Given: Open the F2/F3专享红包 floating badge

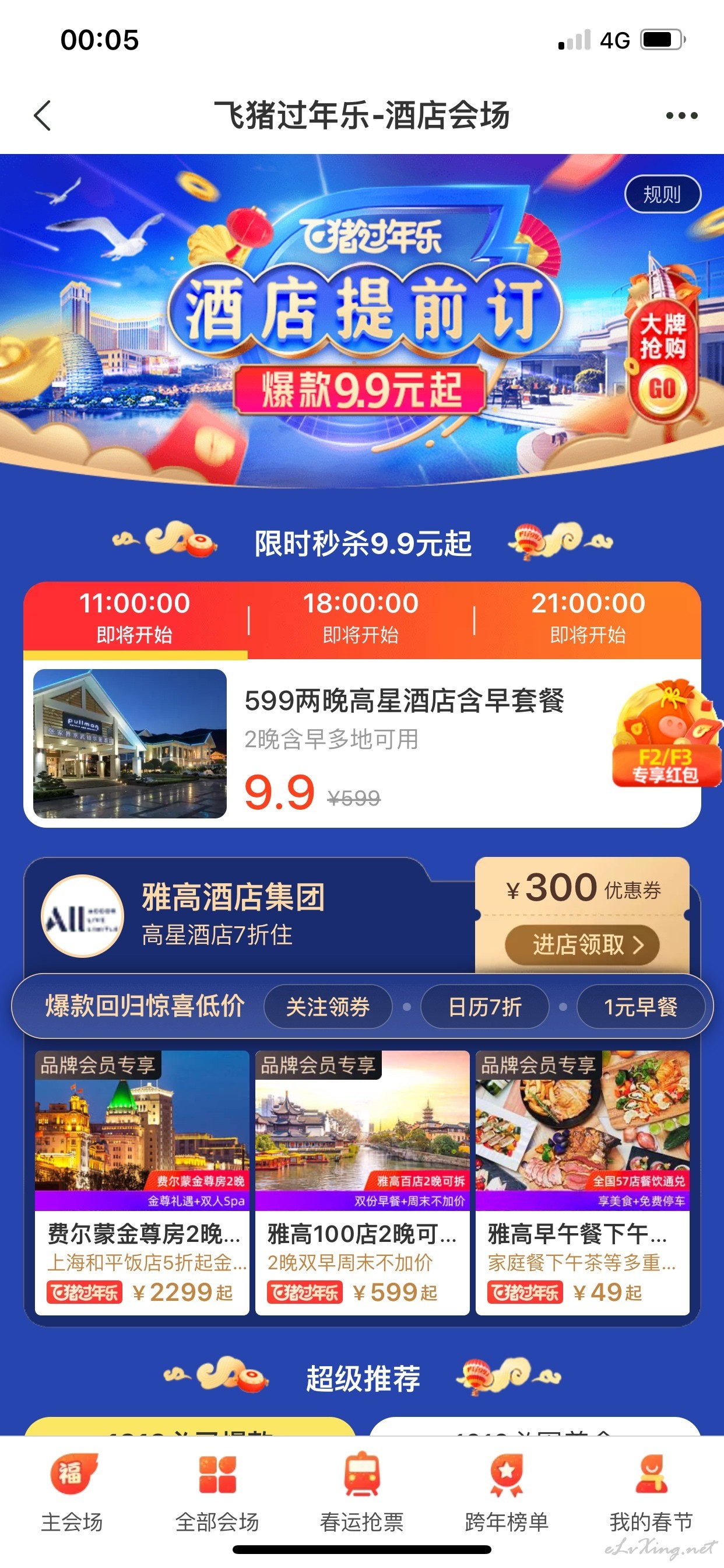Looking at the screenshot, I should [x=667, y=733].
